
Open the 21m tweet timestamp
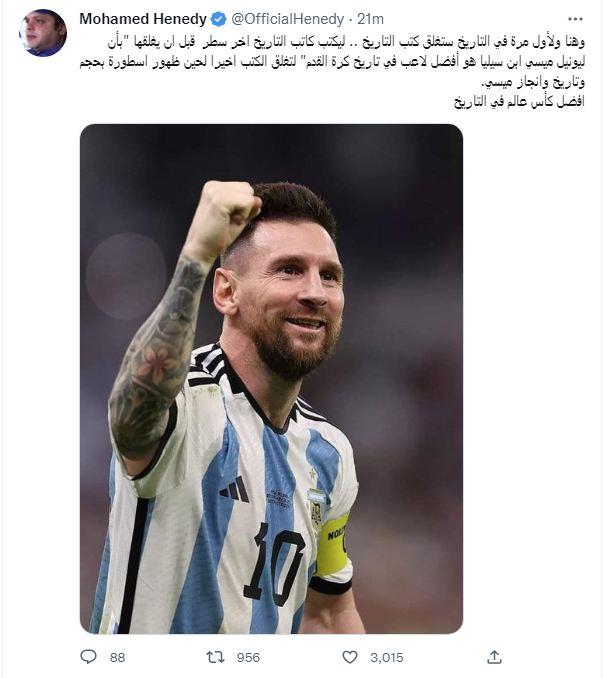tap(372, 19)
